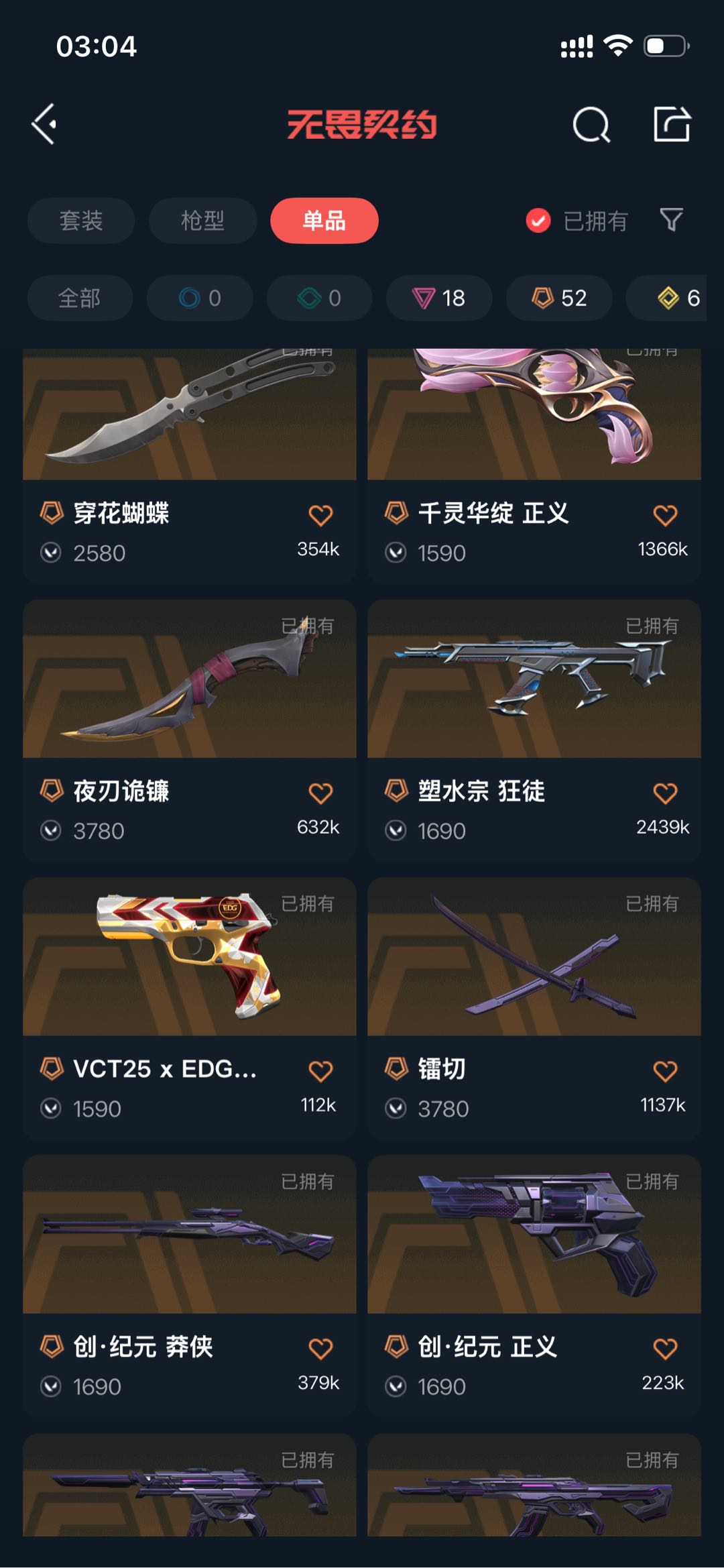Viewport: 724px width, 1568px height.
Task: Select the 单品 tab
Action: [324, 221]
